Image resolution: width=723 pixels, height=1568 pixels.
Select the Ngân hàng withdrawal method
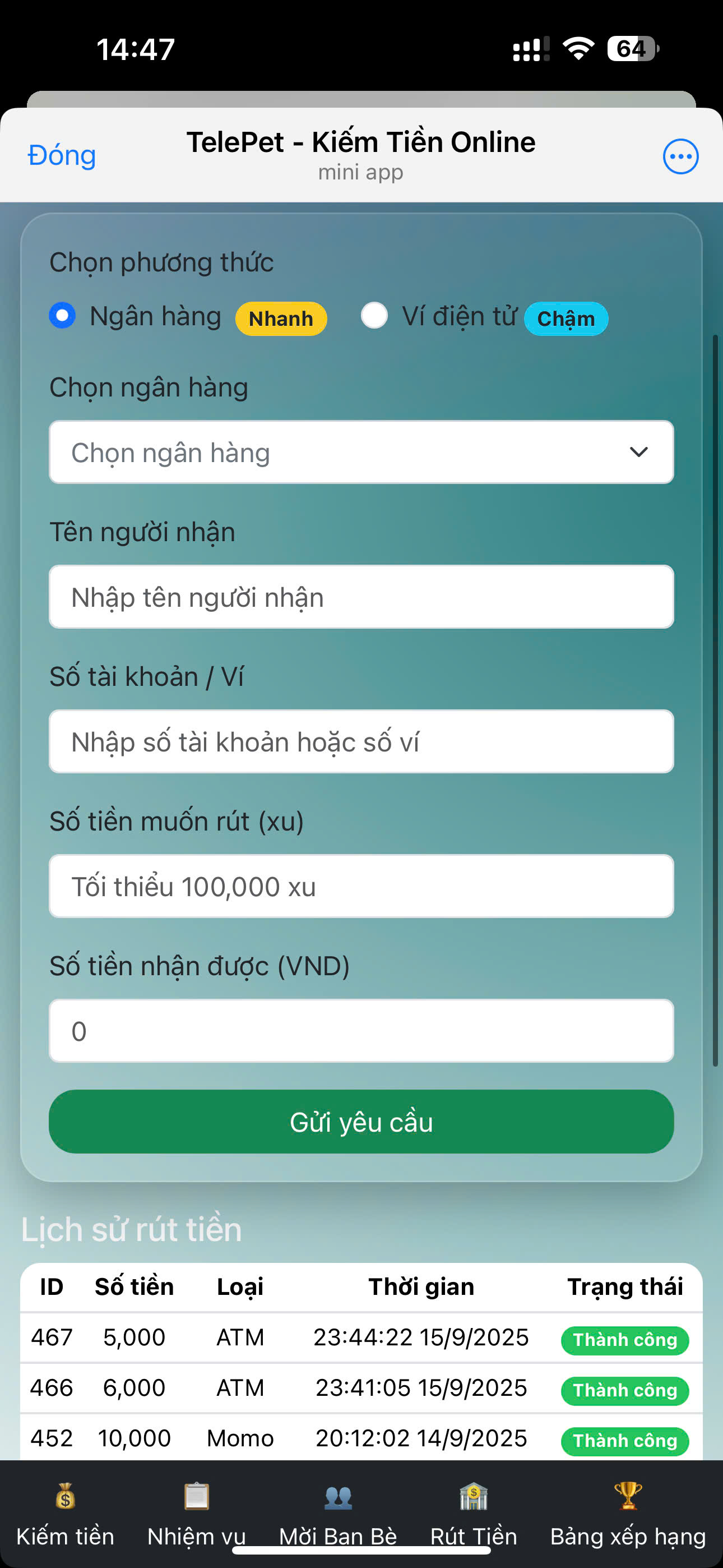(62, 316)
